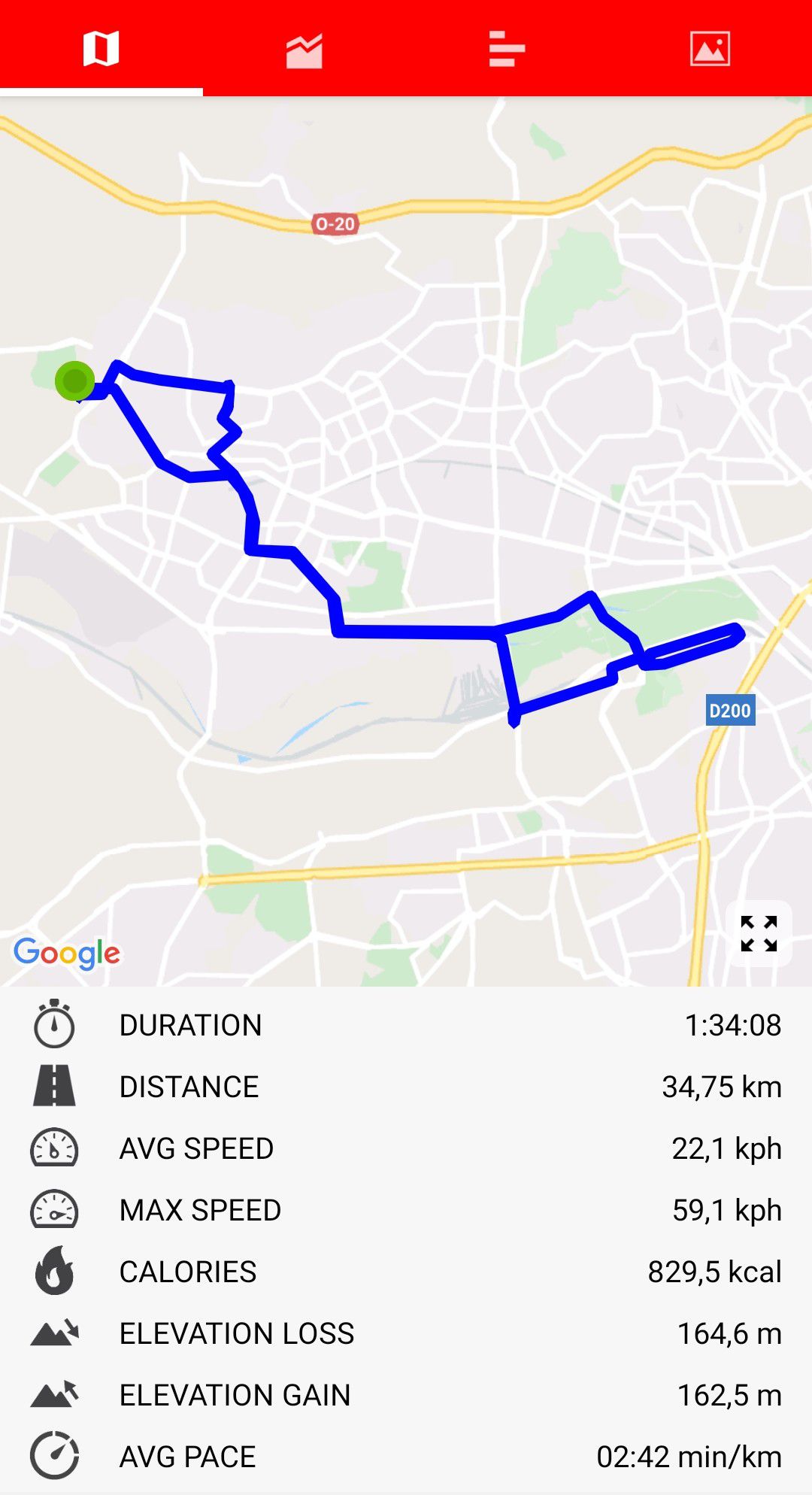The height and width of the screenshot is (1495, 812).
Task: Select the map view tab icon
Action: (101, 48)
